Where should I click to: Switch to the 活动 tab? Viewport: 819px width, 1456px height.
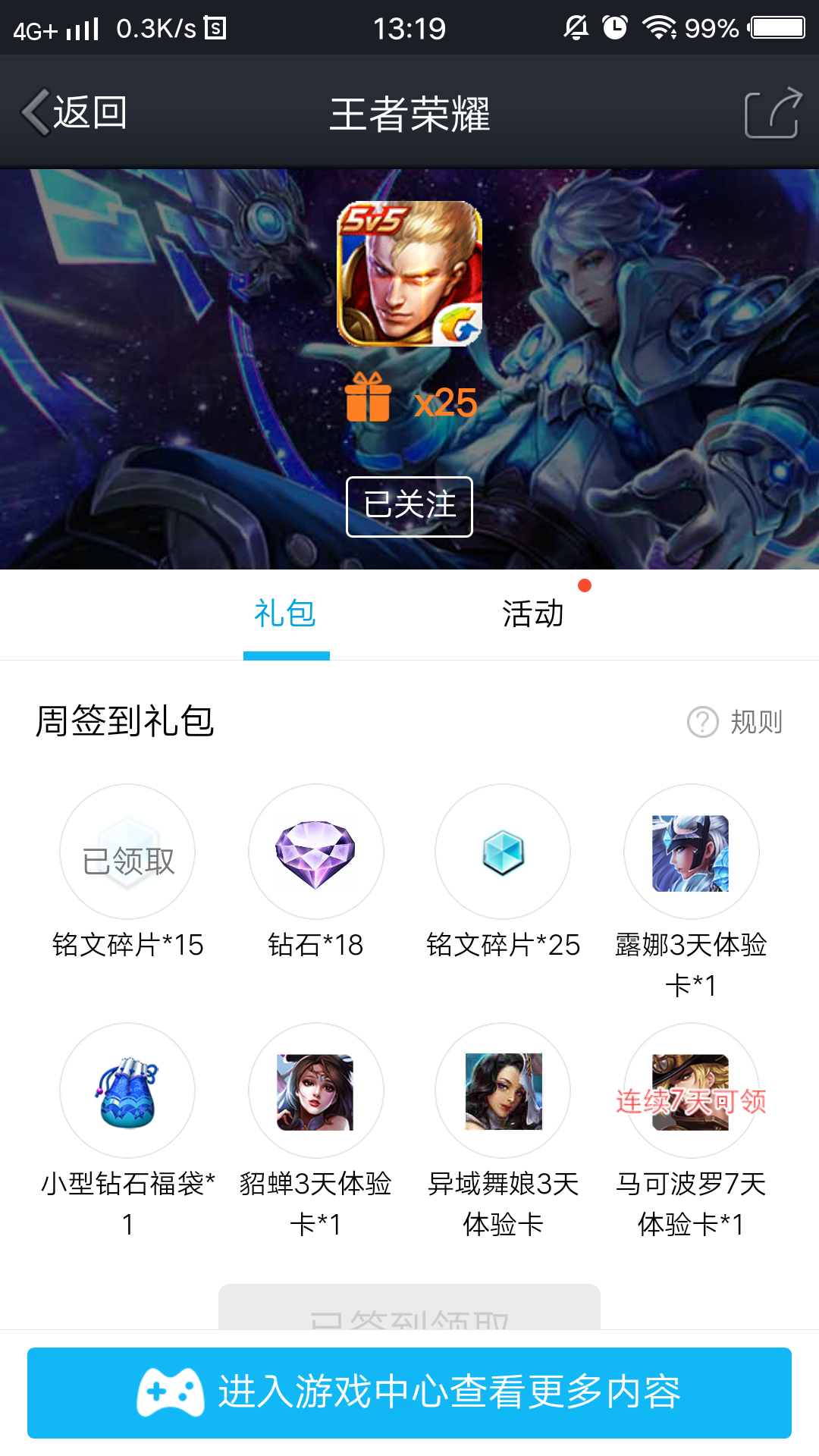(x=533, y=613)
